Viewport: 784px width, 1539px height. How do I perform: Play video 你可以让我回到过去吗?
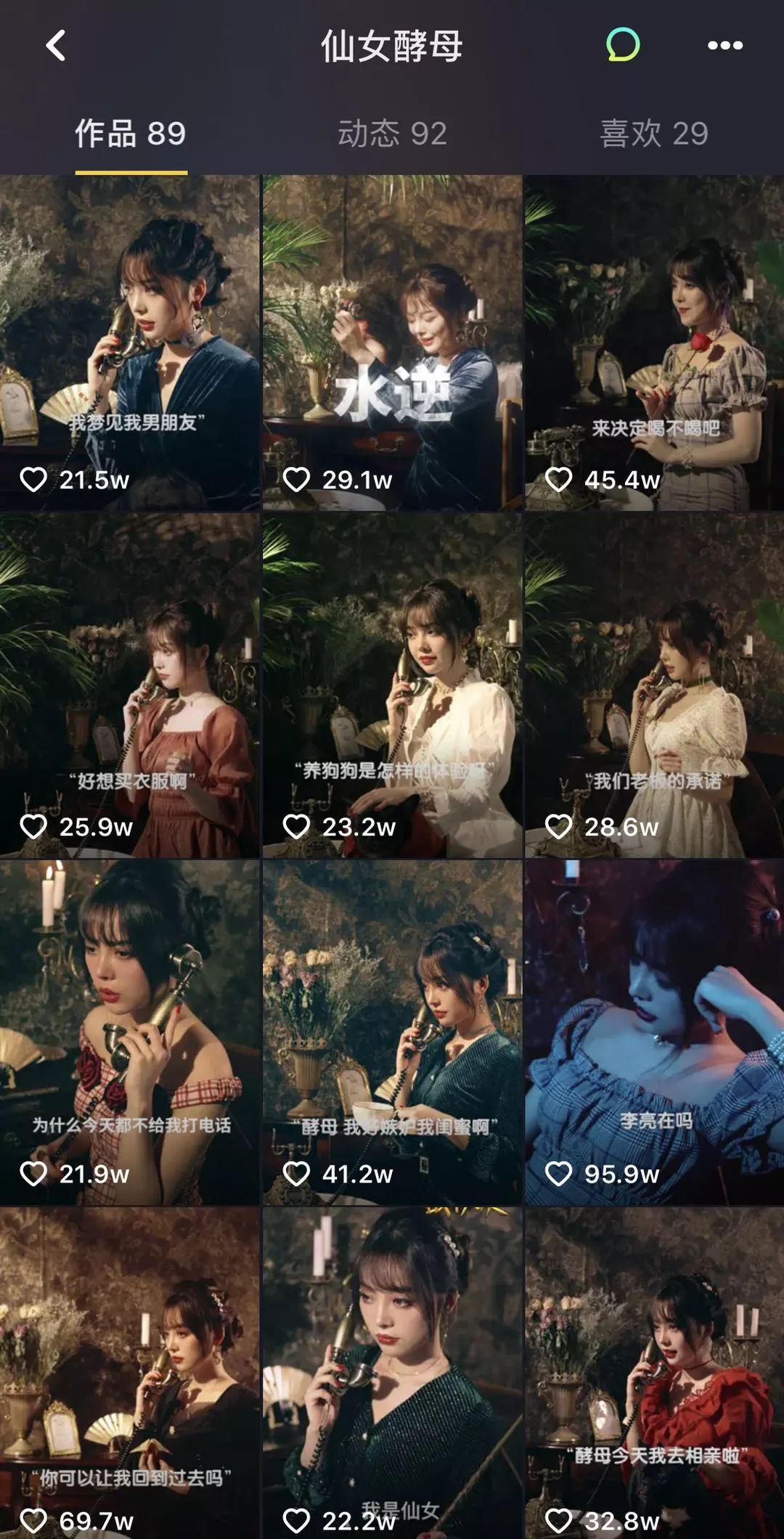(130, 1372)
